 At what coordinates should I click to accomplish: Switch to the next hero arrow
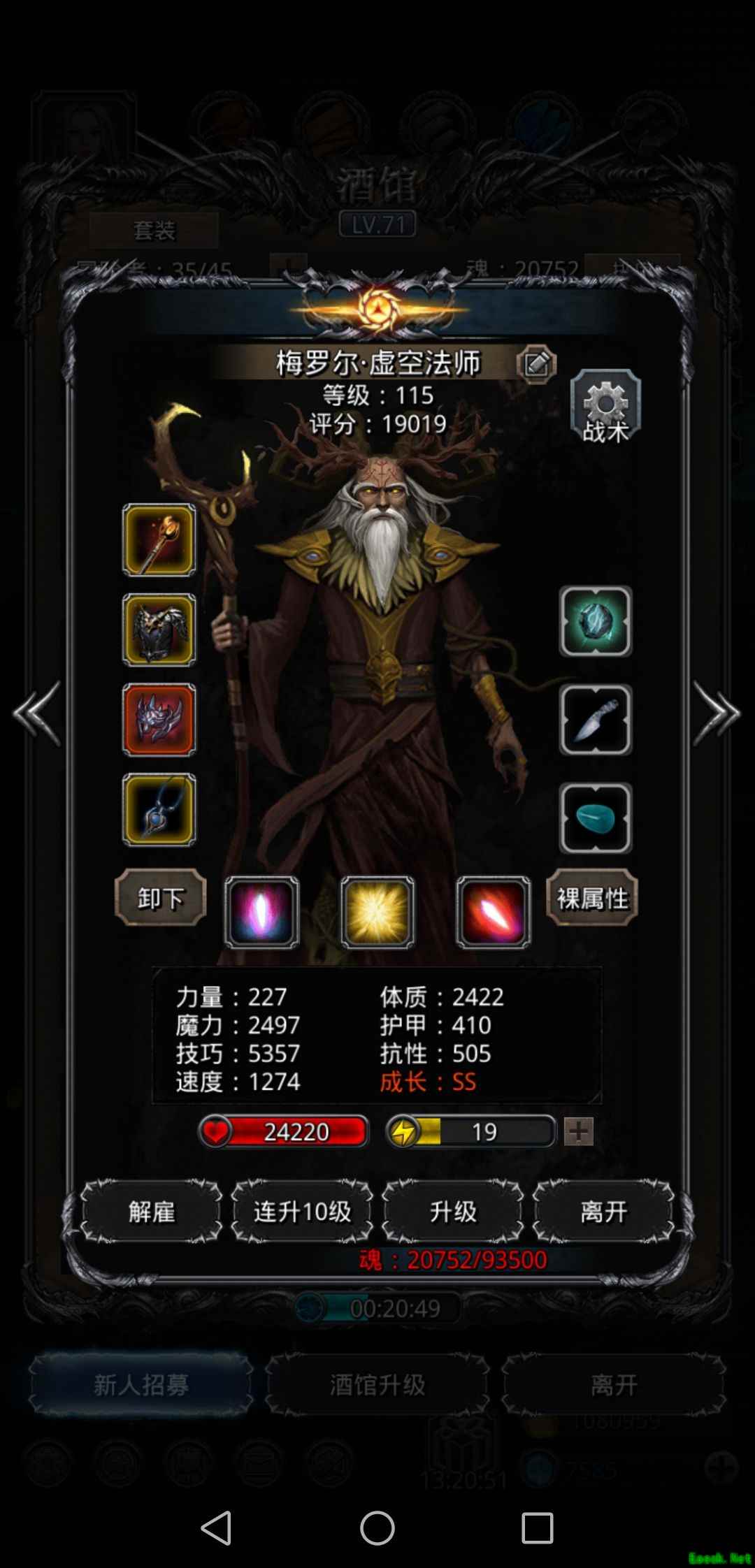tap(717, 713)
